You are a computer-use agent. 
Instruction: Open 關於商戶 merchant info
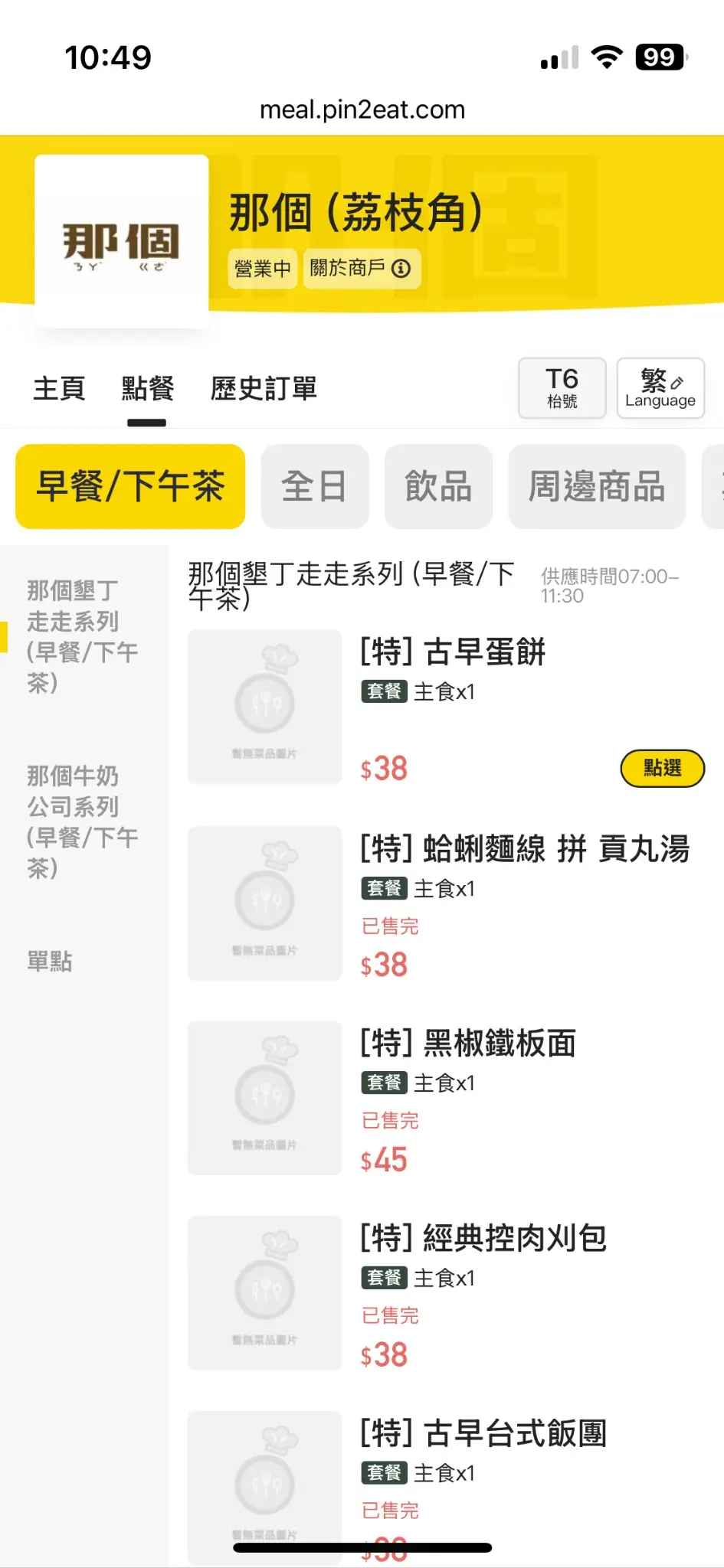(361, 269)
